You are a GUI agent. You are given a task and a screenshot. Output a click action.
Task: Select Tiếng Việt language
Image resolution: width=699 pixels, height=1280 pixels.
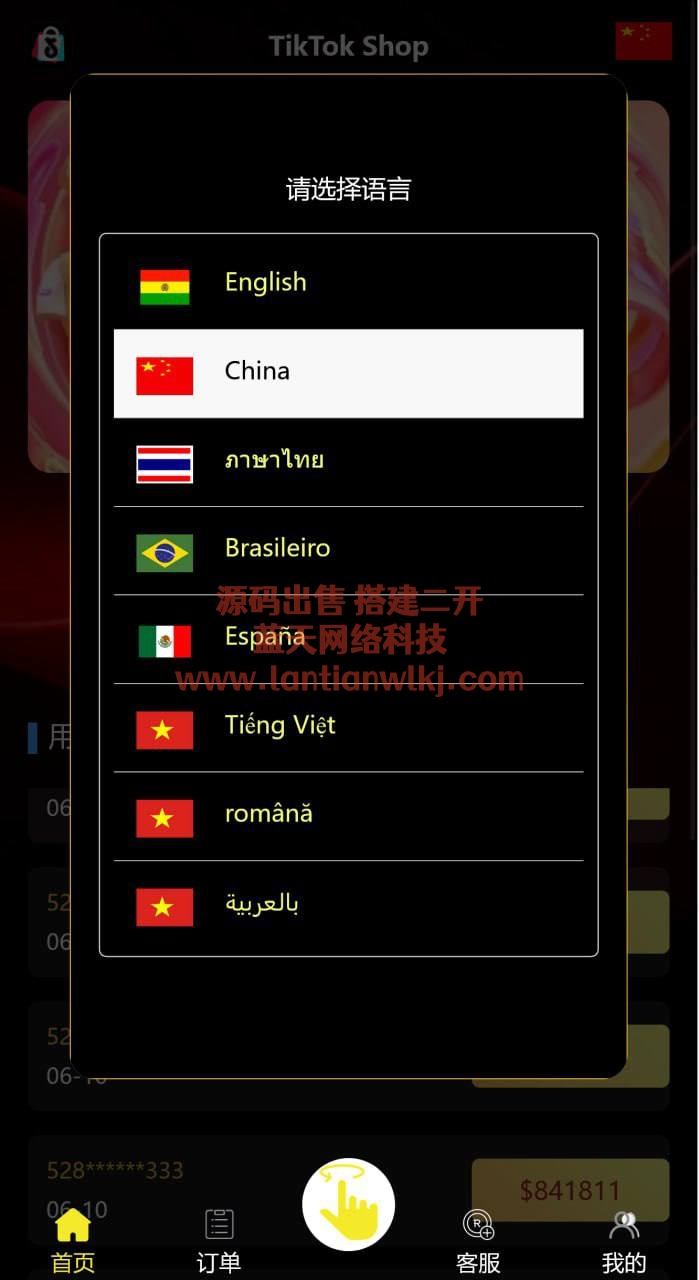click(x=348, y=727)
